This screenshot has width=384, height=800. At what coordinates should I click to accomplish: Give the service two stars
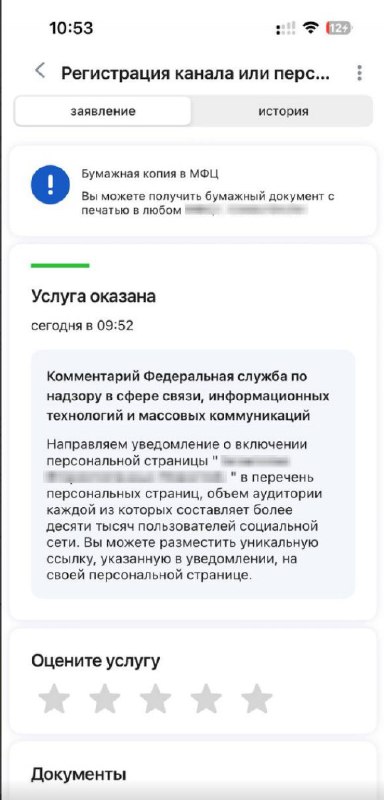point(105,698)
